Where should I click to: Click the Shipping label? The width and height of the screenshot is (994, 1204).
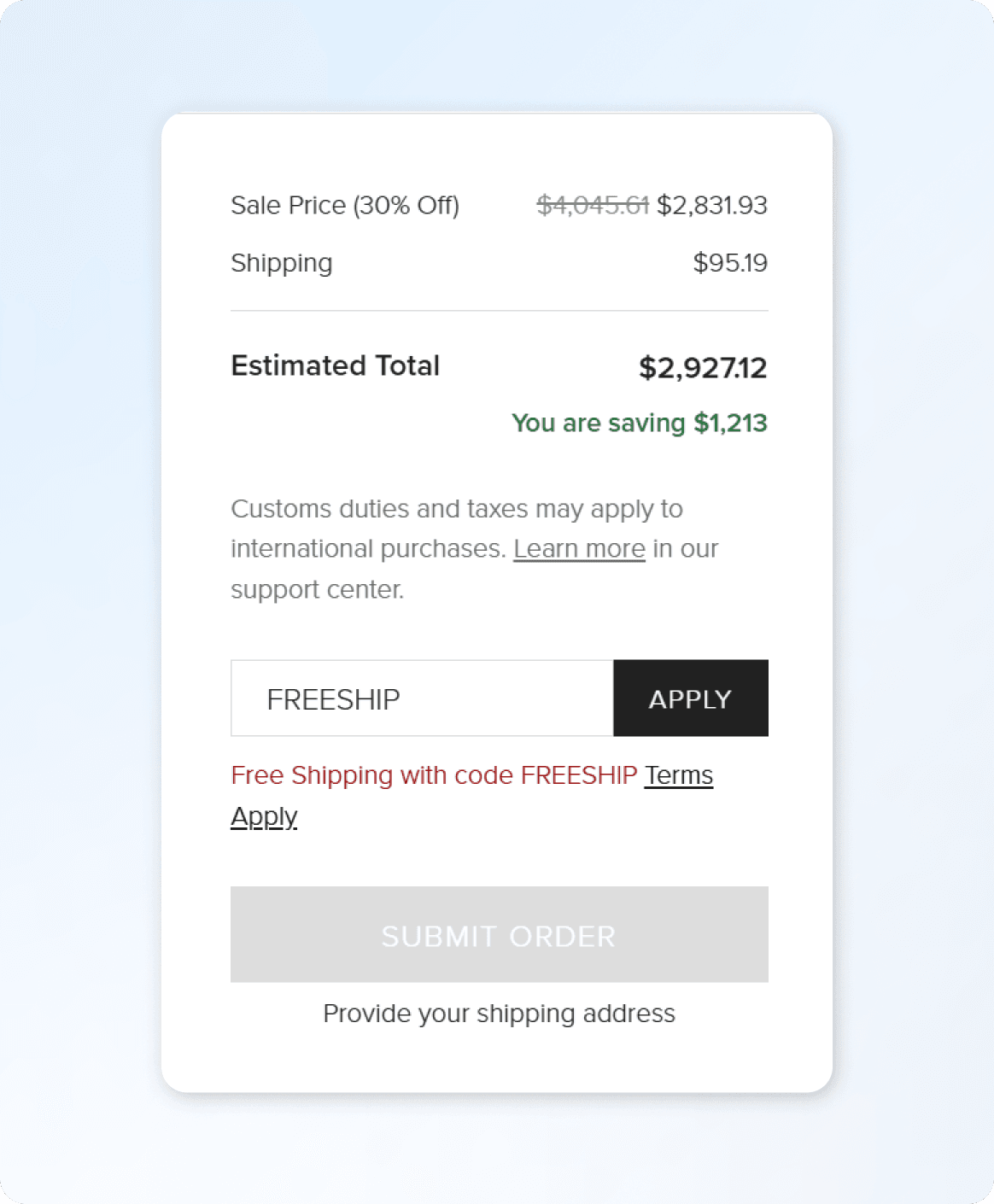[x=281, y=263]
